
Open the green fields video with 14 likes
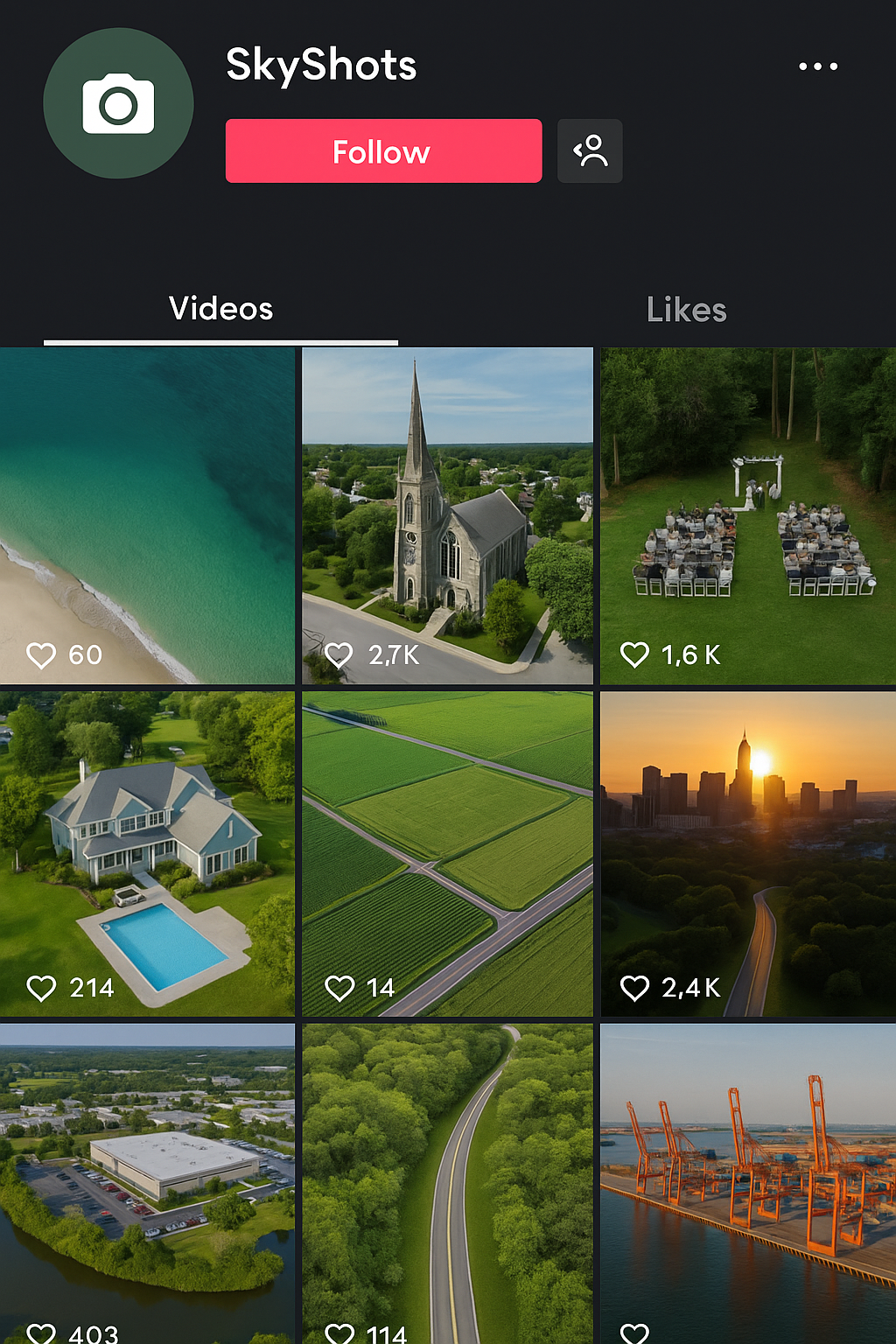tap(447, 853)
